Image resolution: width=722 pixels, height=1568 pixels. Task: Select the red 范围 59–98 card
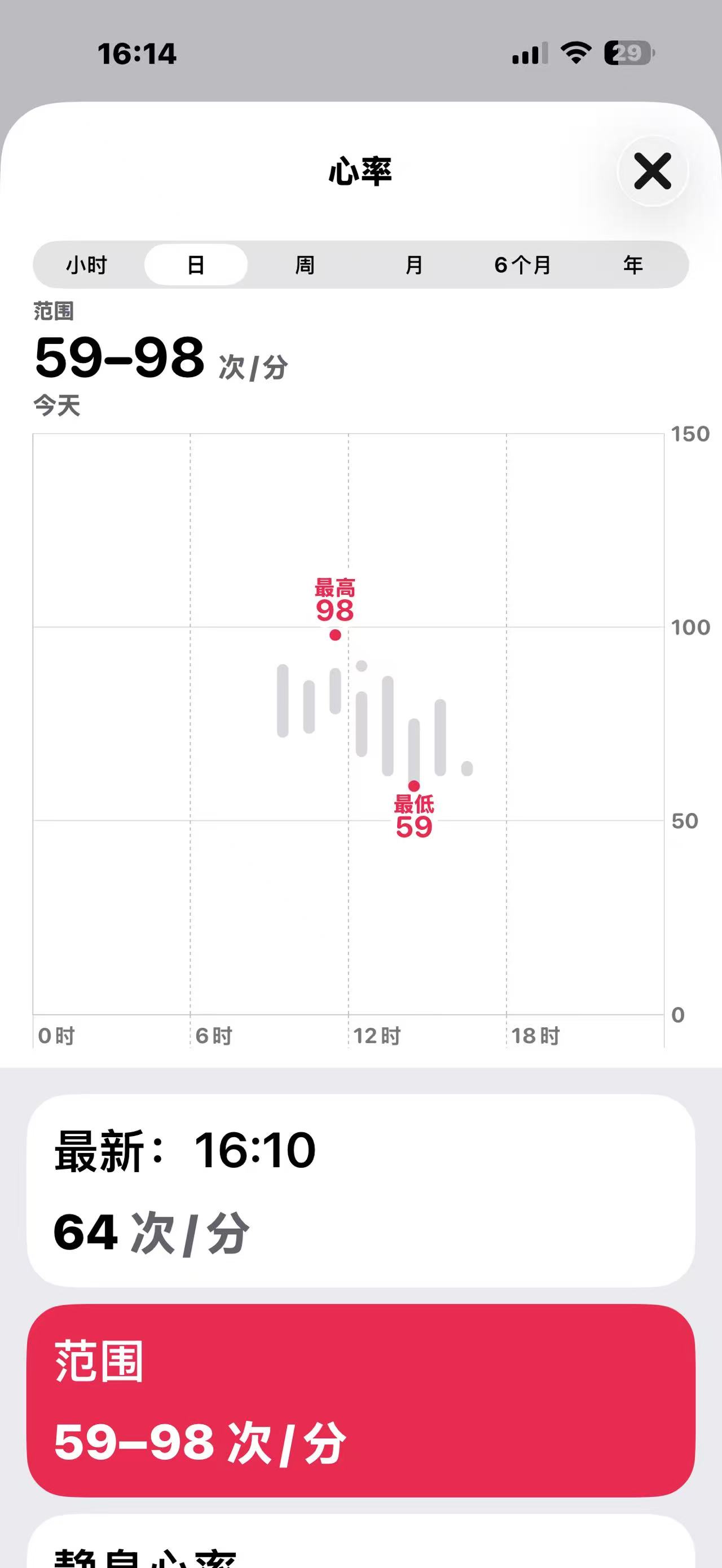click(x=360, y=1400)
